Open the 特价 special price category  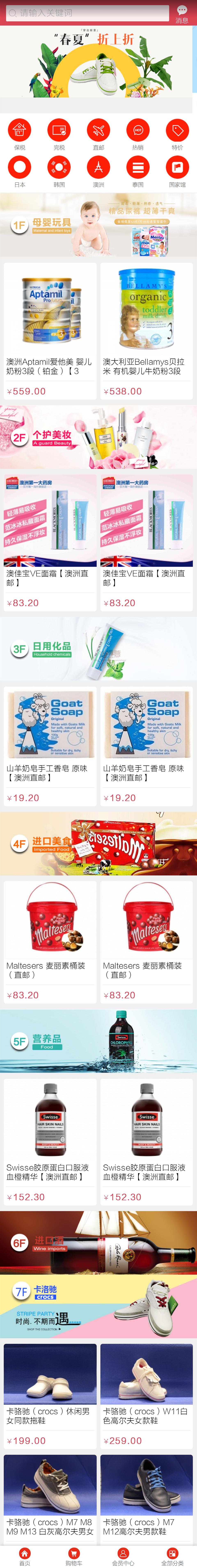177,134
